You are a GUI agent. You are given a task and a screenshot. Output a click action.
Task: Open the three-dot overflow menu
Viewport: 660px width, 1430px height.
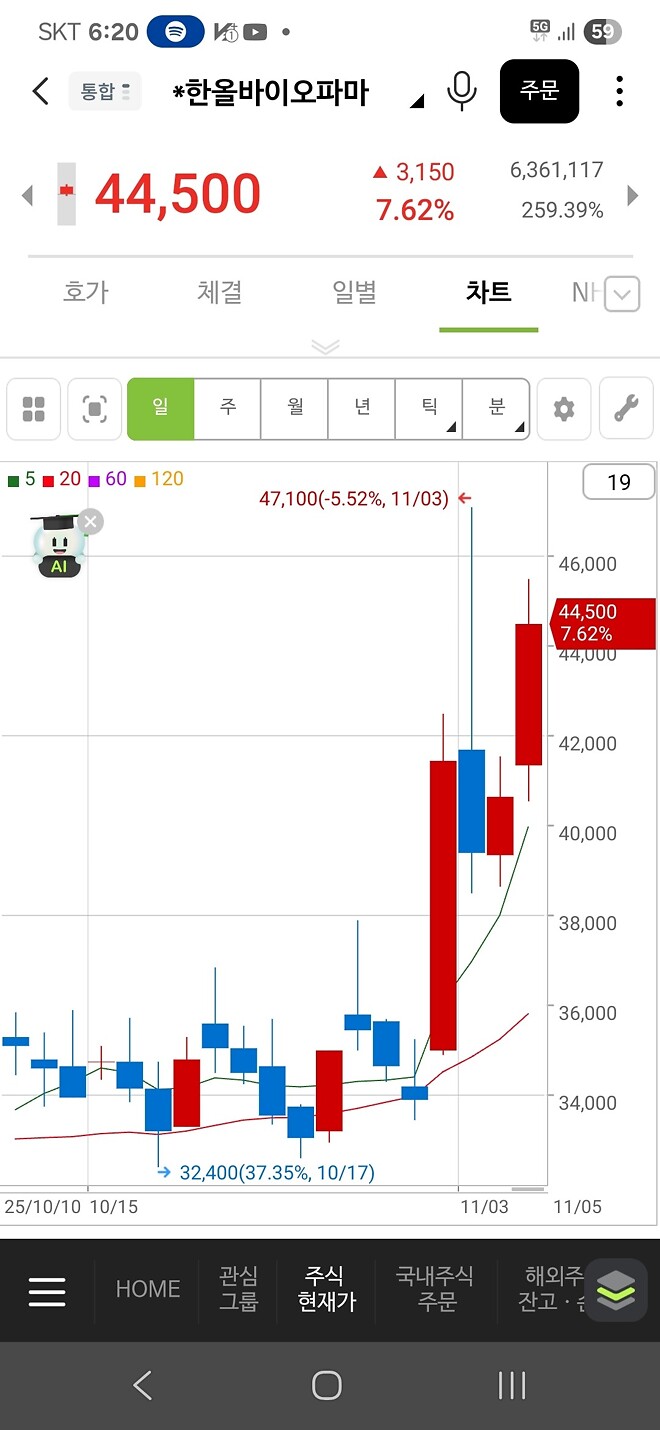coord(620,92)
